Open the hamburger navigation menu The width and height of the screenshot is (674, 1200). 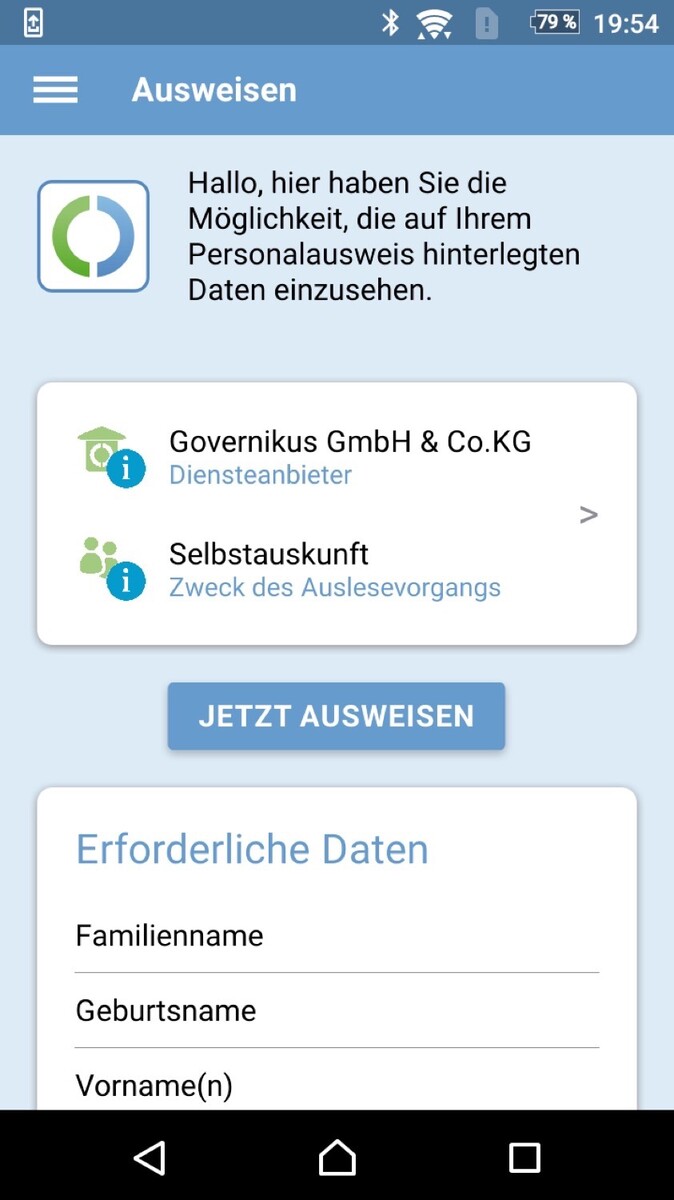[x=55, y=90]
